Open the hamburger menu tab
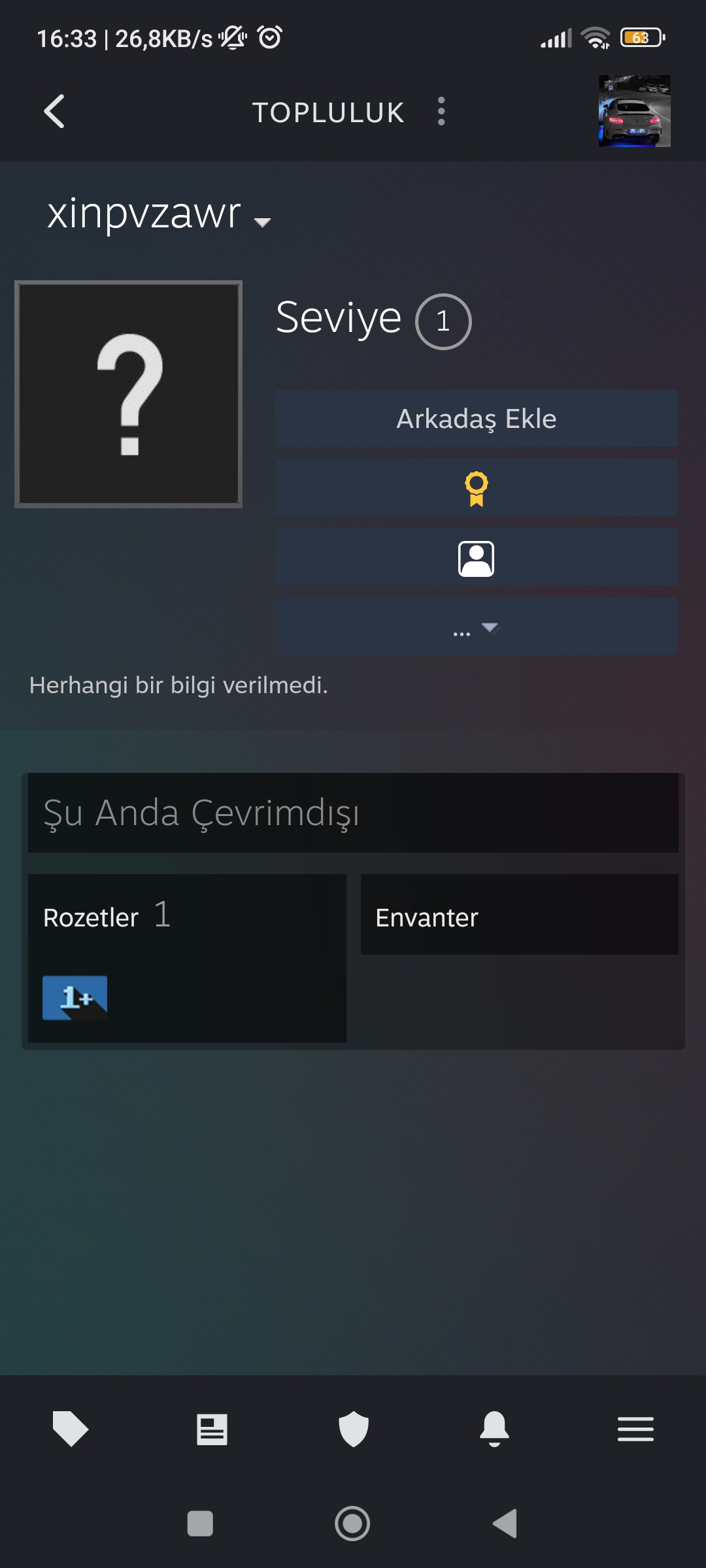Screen dimensions: 706x1568 [x=635, y=1429]
